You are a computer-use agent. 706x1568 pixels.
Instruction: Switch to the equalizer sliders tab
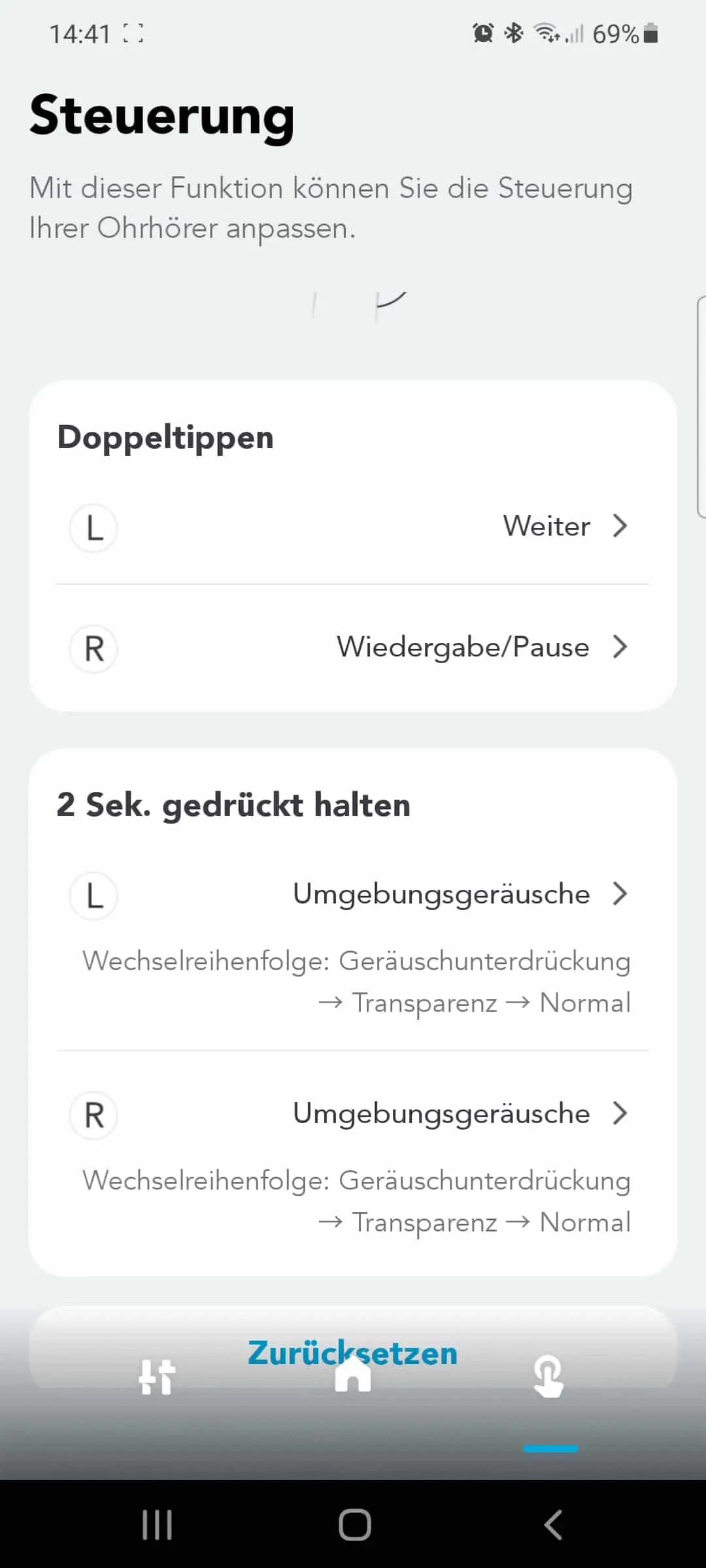coord(157,1377)
